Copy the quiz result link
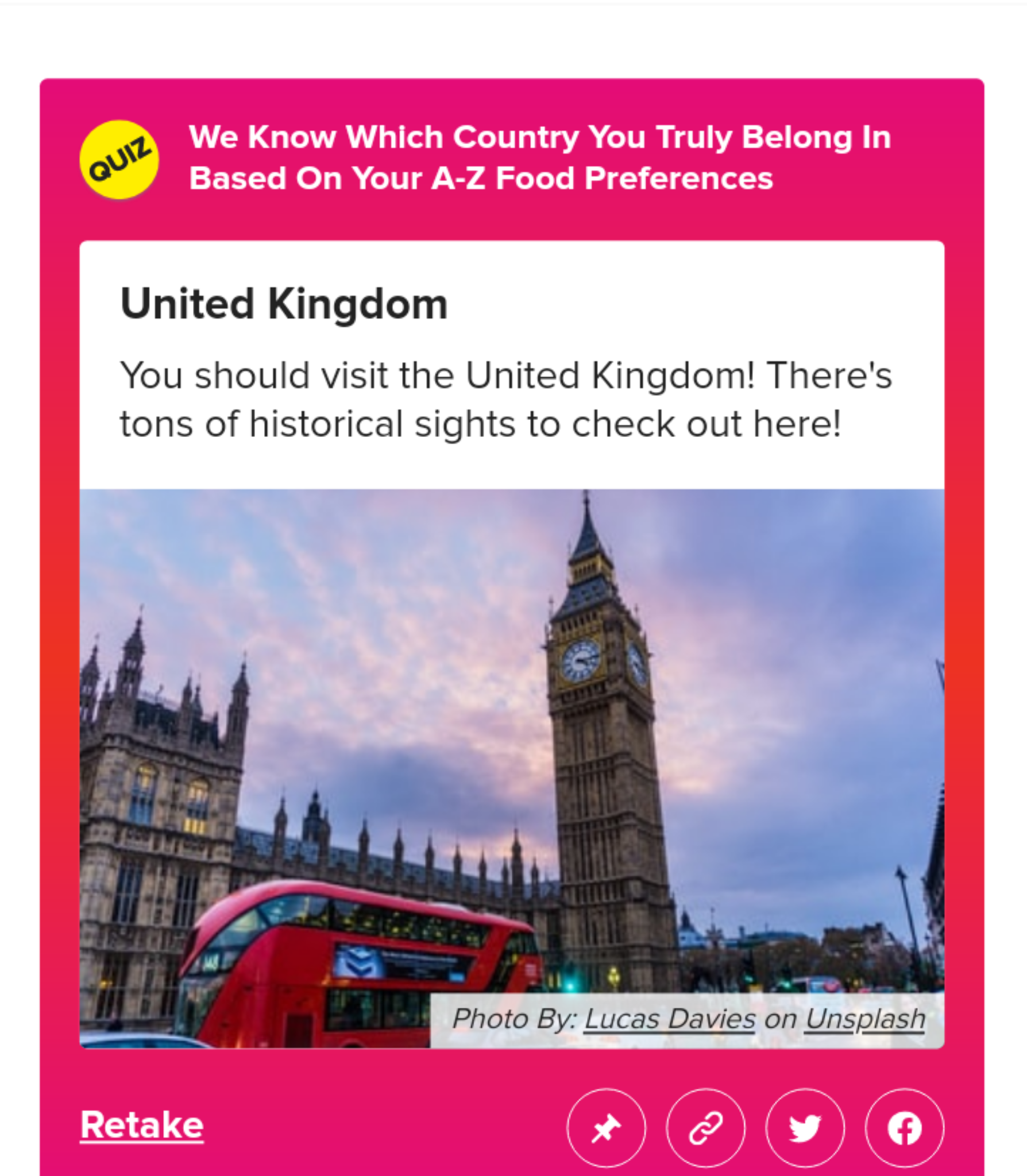 pos(705,1128)
